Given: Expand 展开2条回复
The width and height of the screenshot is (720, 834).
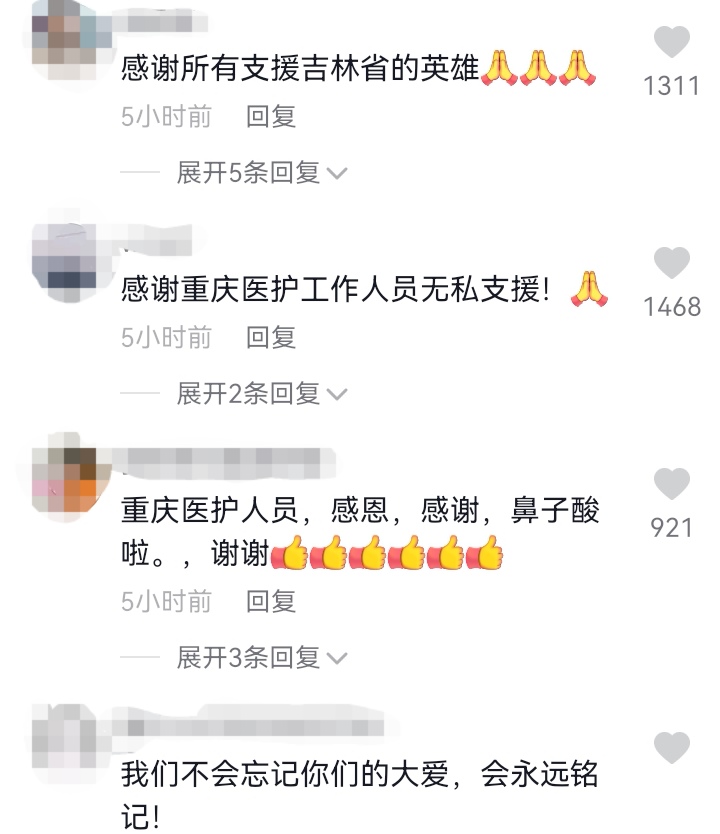Looking at the screenshot, I should tap(260, 394).
